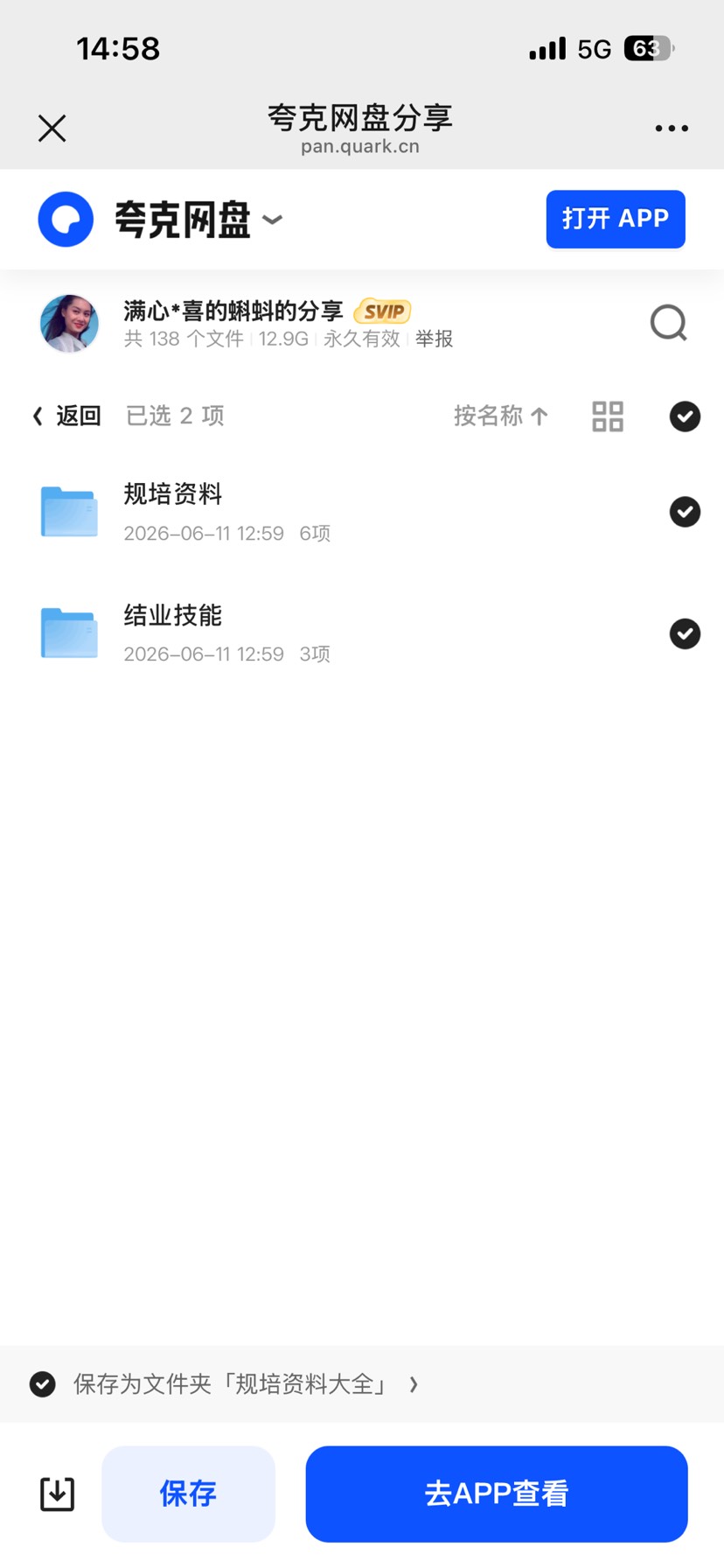Screen dimensions: 724x1568
Task: Change sorting via 按名称
Action: click(x=501, y=416)
